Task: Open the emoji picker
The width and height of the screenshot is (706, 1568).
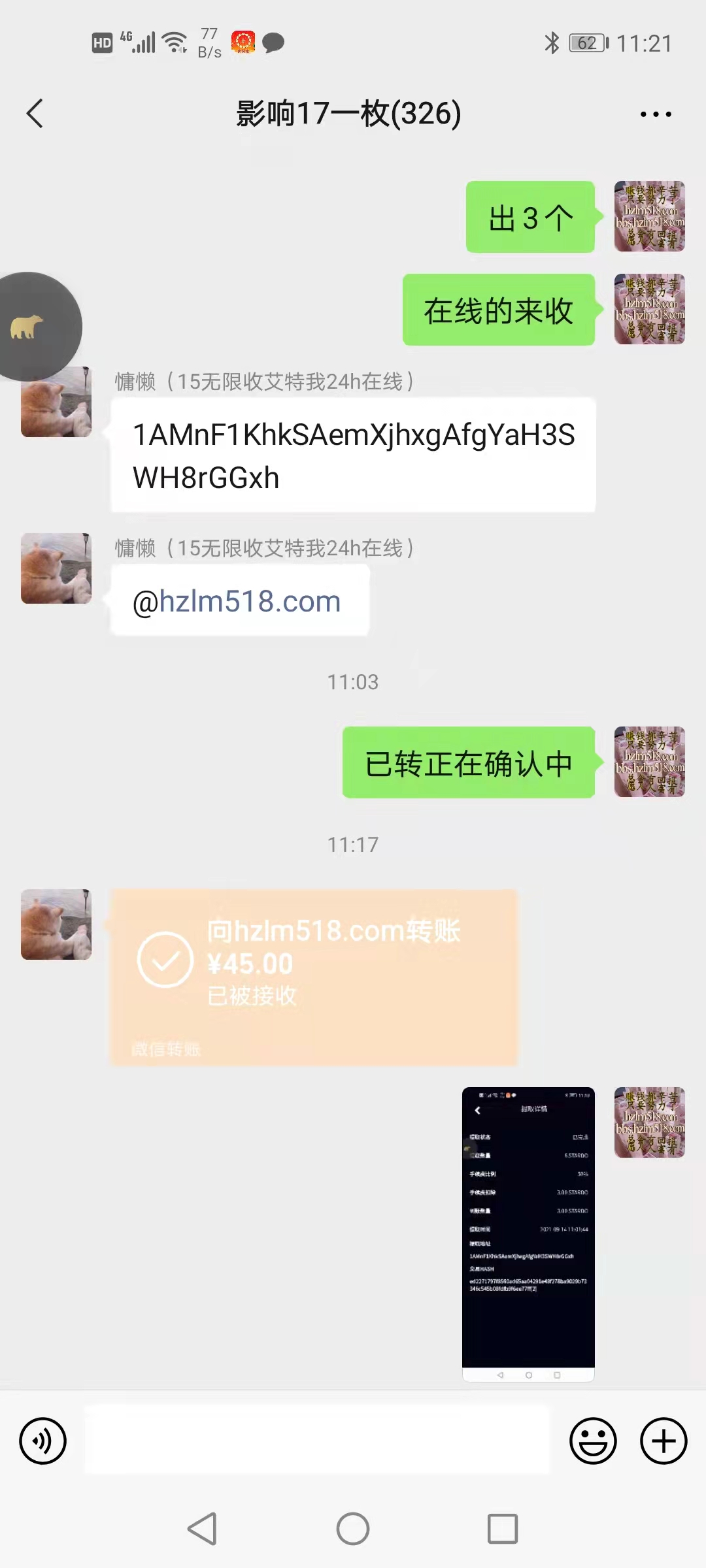Action: click(593, 1441)
